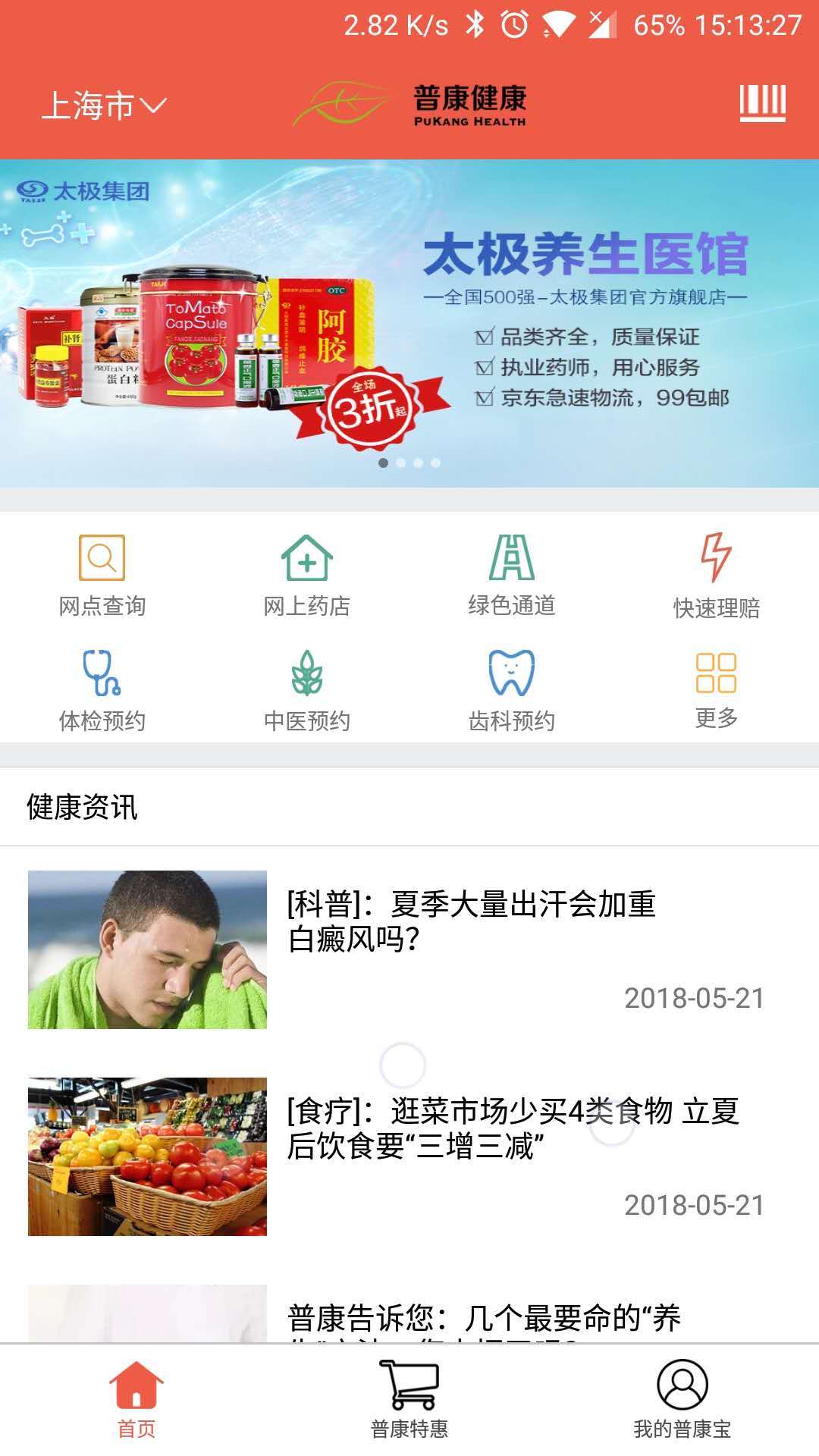Viewport: 819px width, 1456px height.
Task: Open 网上药店 online pharmacy
Action: [x=307, y=576]
